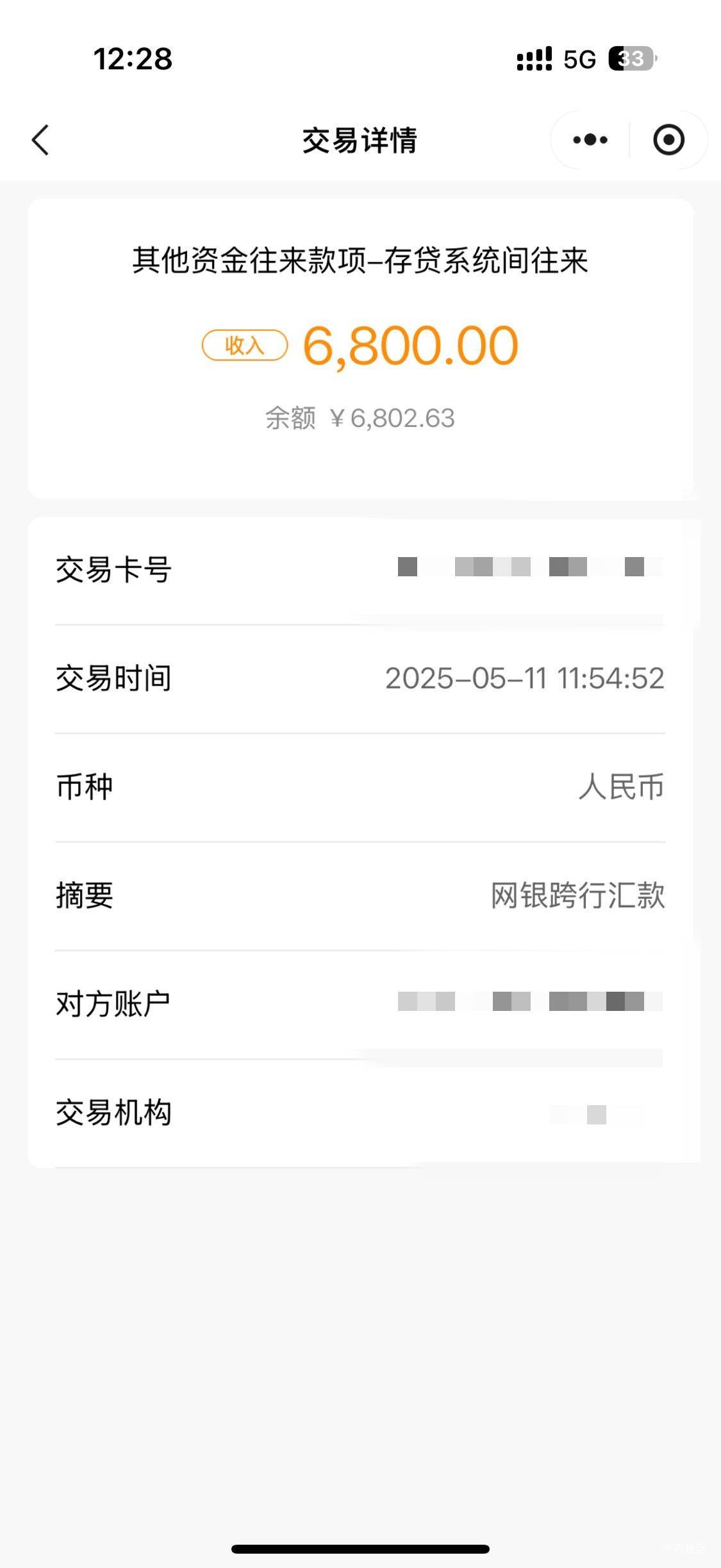Close the mini program with the circle button
This screenshot has width=721, height=1568.
(x=668, y=140)
